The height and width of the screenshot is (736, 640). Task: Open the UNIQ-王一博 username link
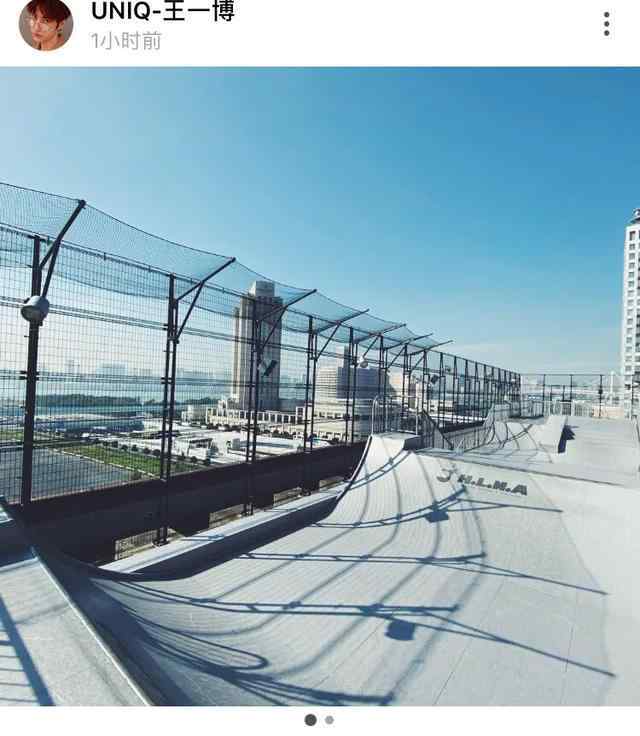click(x=162, y=11)
